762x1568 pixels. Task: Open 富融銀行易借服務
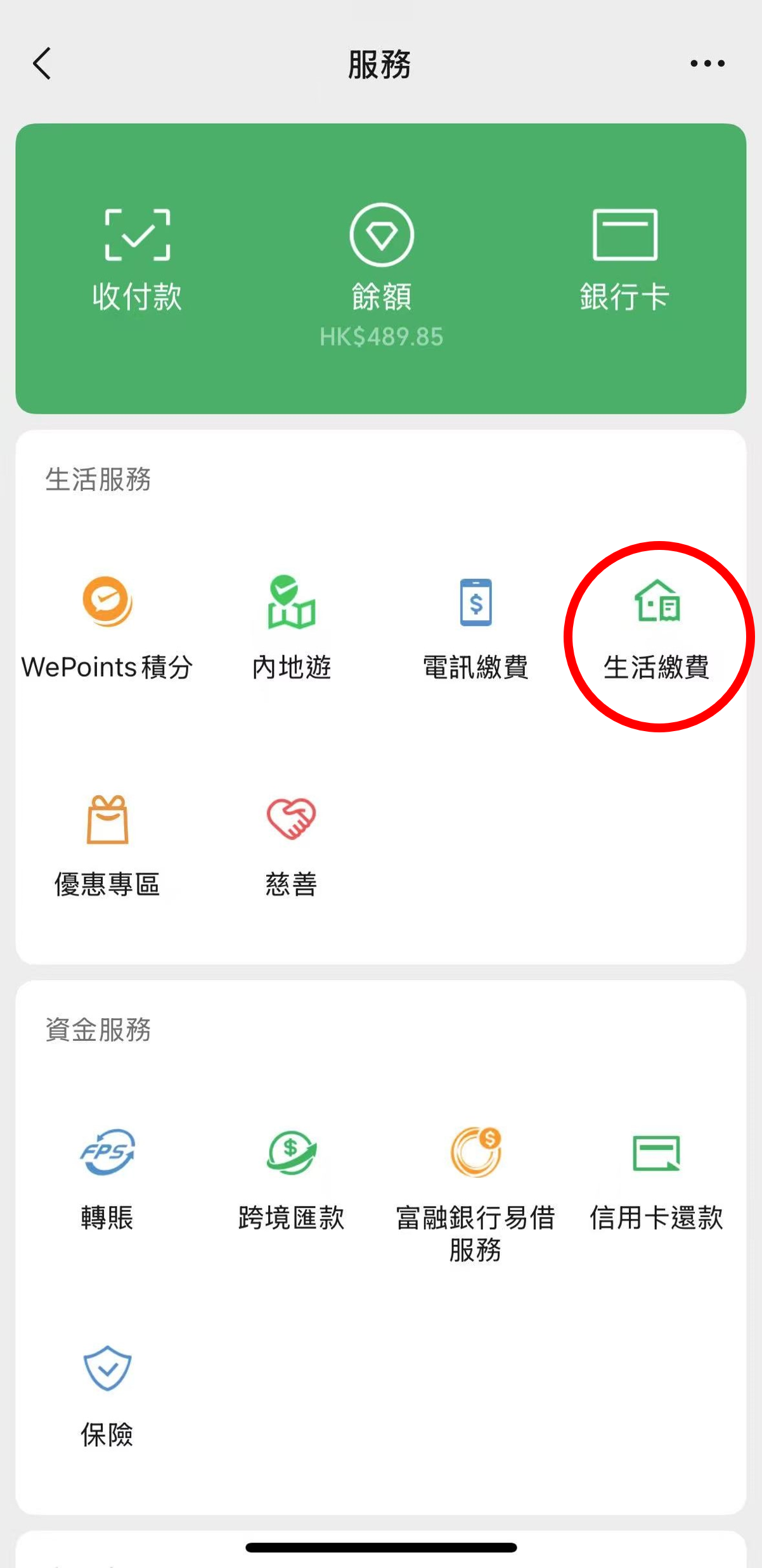(475, 1191)
